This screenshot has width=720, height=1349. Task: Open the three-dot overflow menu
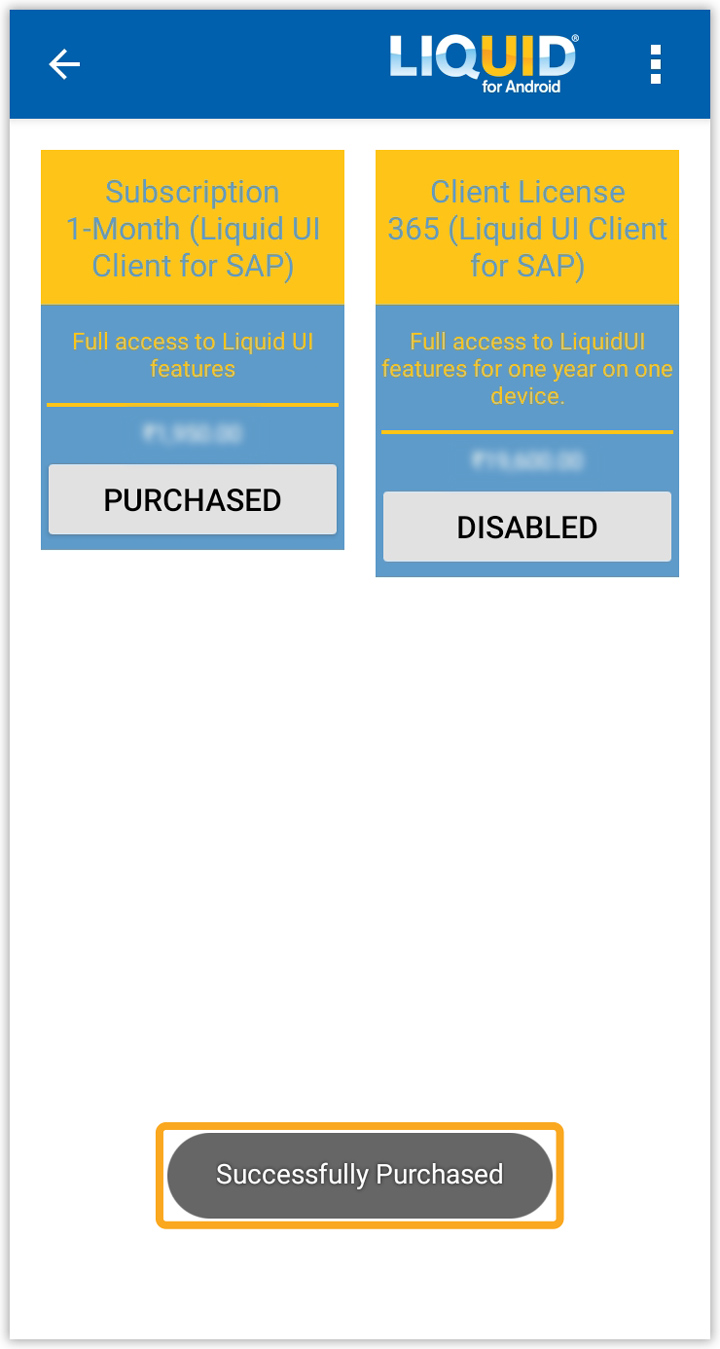[x=655, y=65]
